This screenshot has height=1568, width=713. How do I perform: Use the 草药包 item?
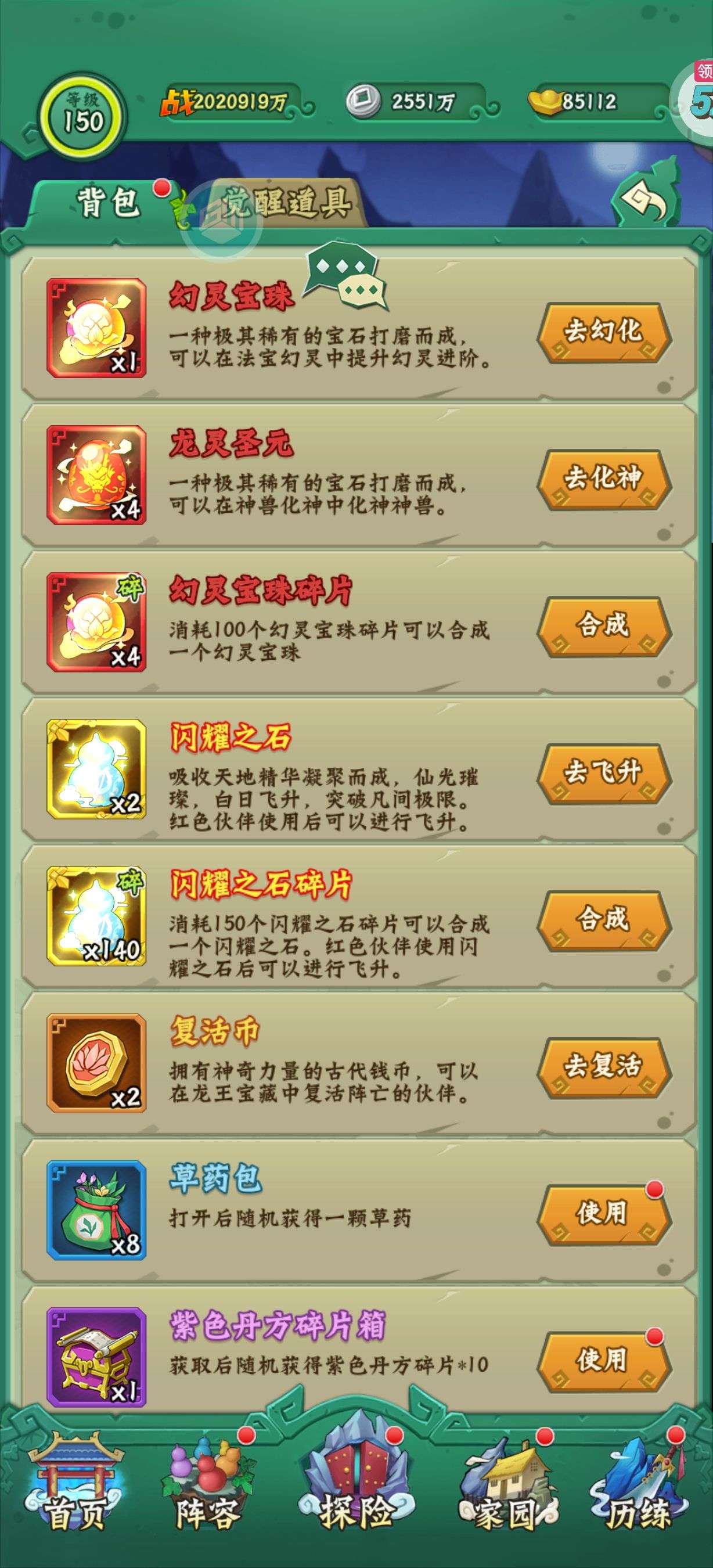point(604,1214)
